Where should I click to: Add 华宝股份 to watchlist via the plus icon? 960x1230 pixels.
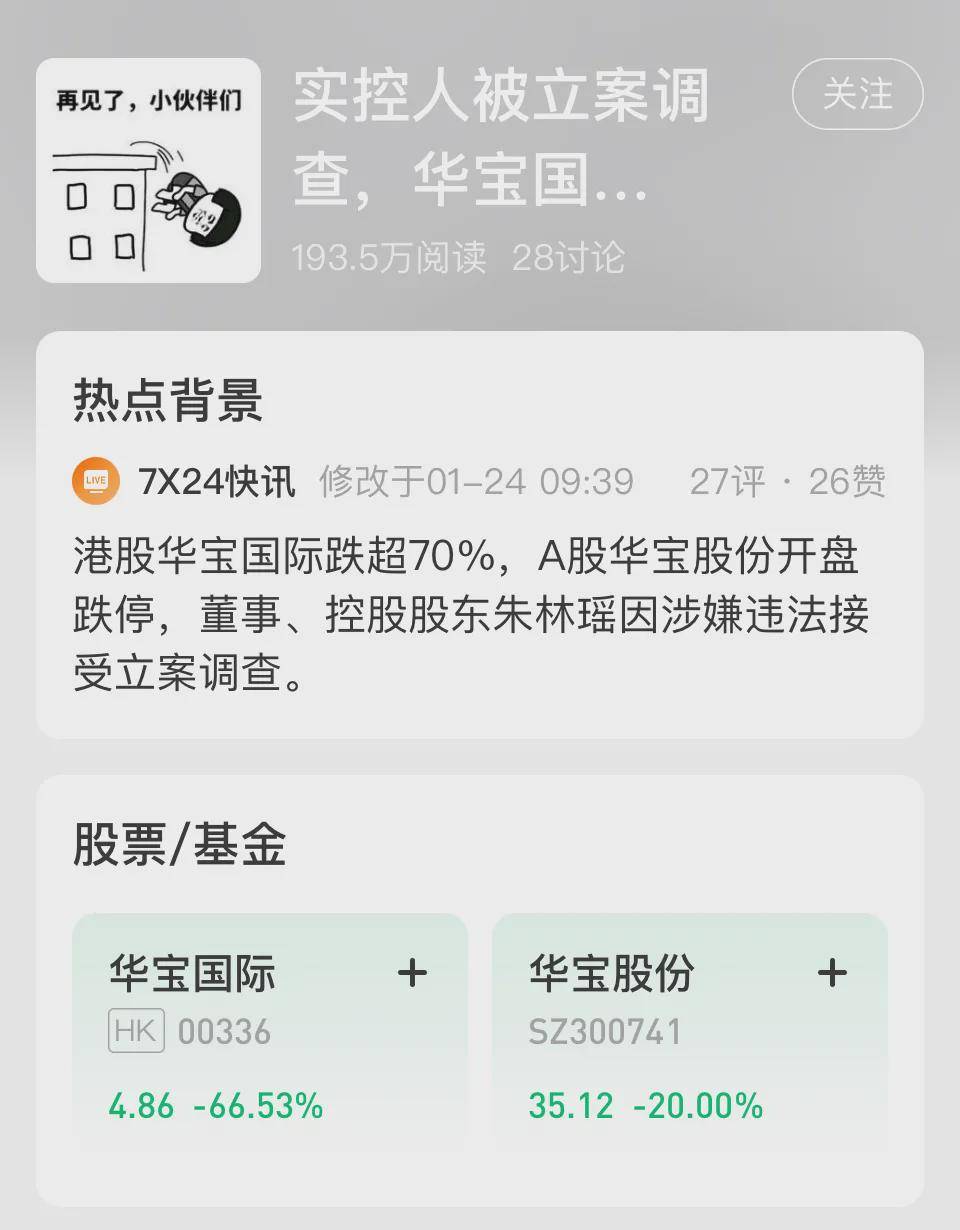pyautogui.click(x=832, y=973)
